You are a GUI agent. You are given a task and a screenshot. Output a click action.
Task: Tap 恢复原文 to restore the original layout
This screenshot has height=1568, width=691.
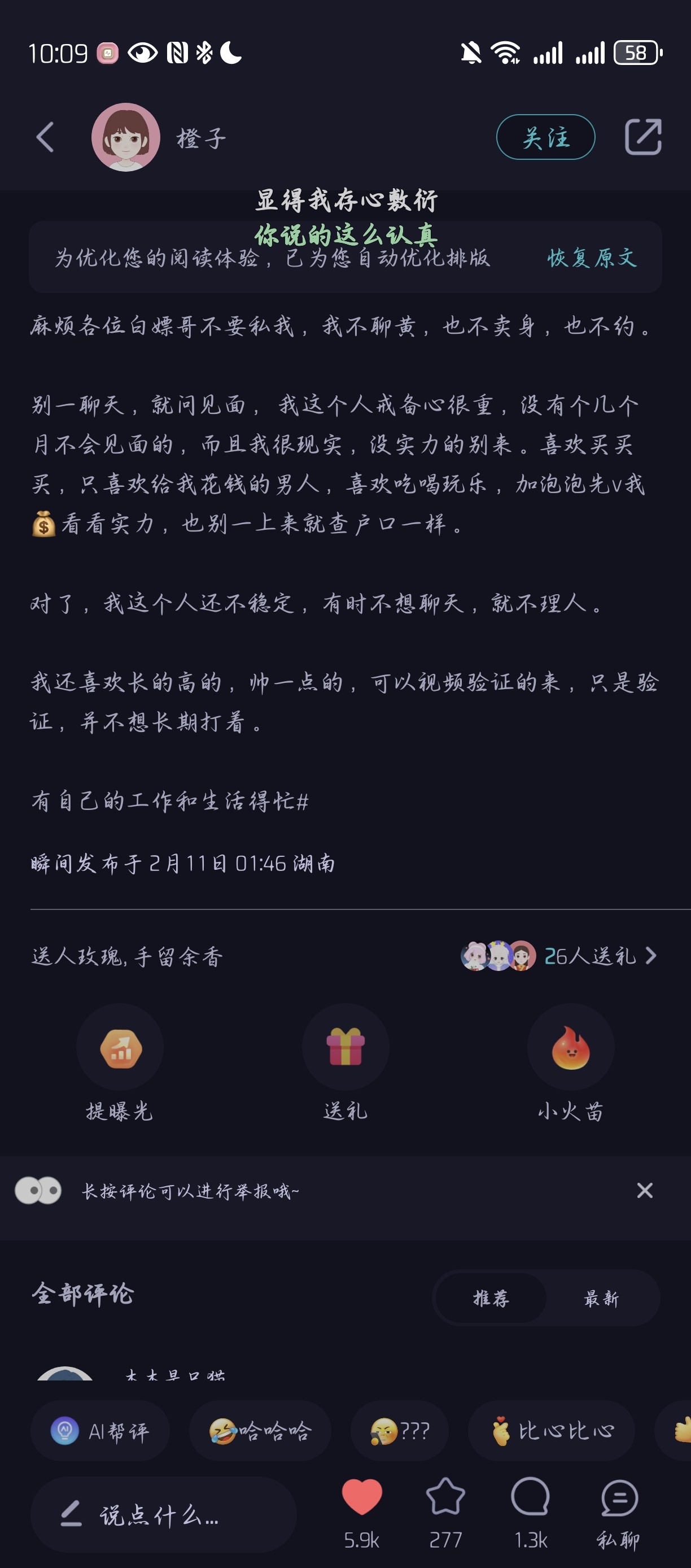point(591,258)
